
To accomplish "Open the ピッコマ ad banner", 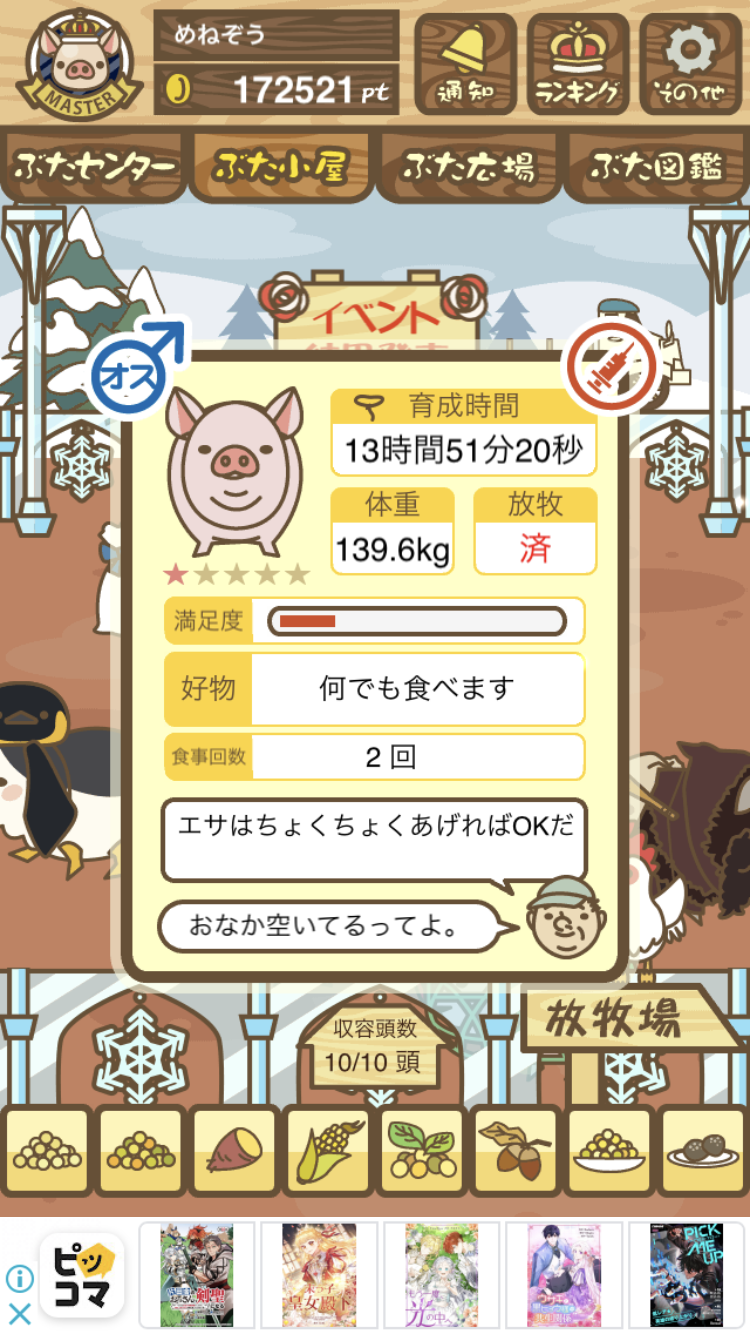I will pos(82,1274).
